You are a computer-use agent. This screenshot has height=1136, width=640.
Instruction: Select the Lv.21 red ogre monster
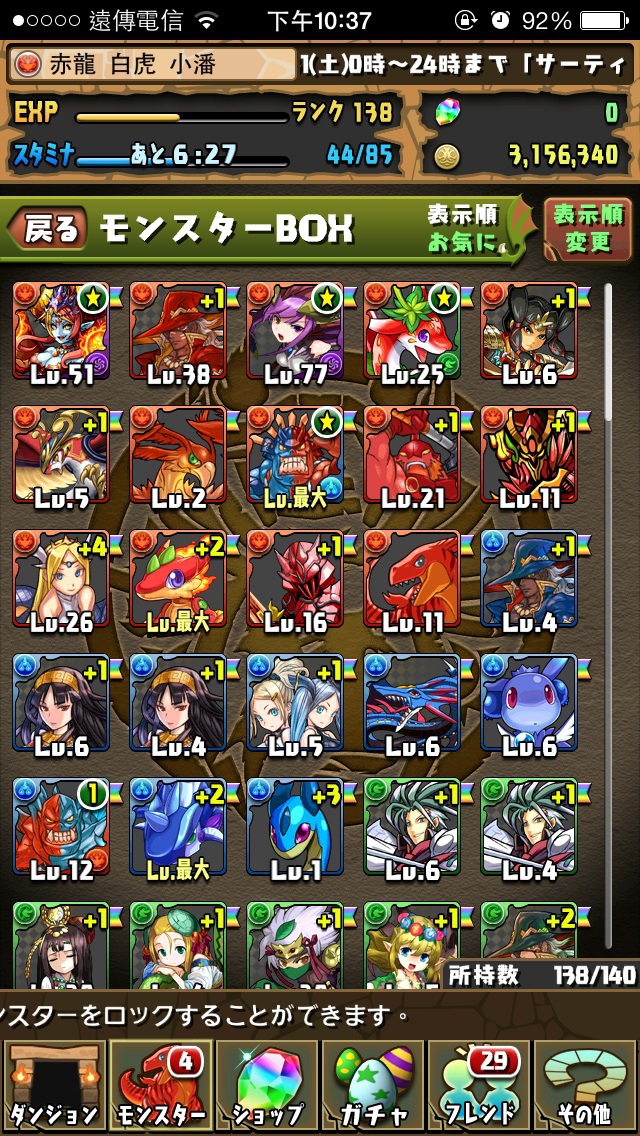click(412, 455)
